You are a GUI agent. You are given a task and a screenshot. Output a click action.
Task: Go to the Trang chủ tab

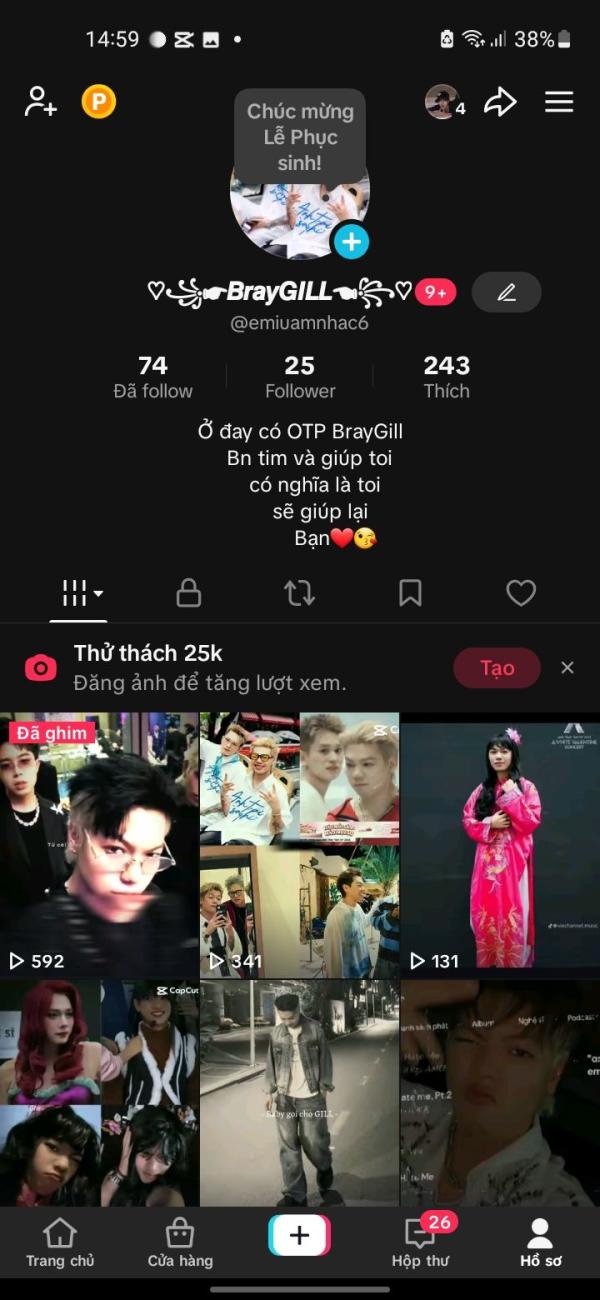(x=60, y=1243)
